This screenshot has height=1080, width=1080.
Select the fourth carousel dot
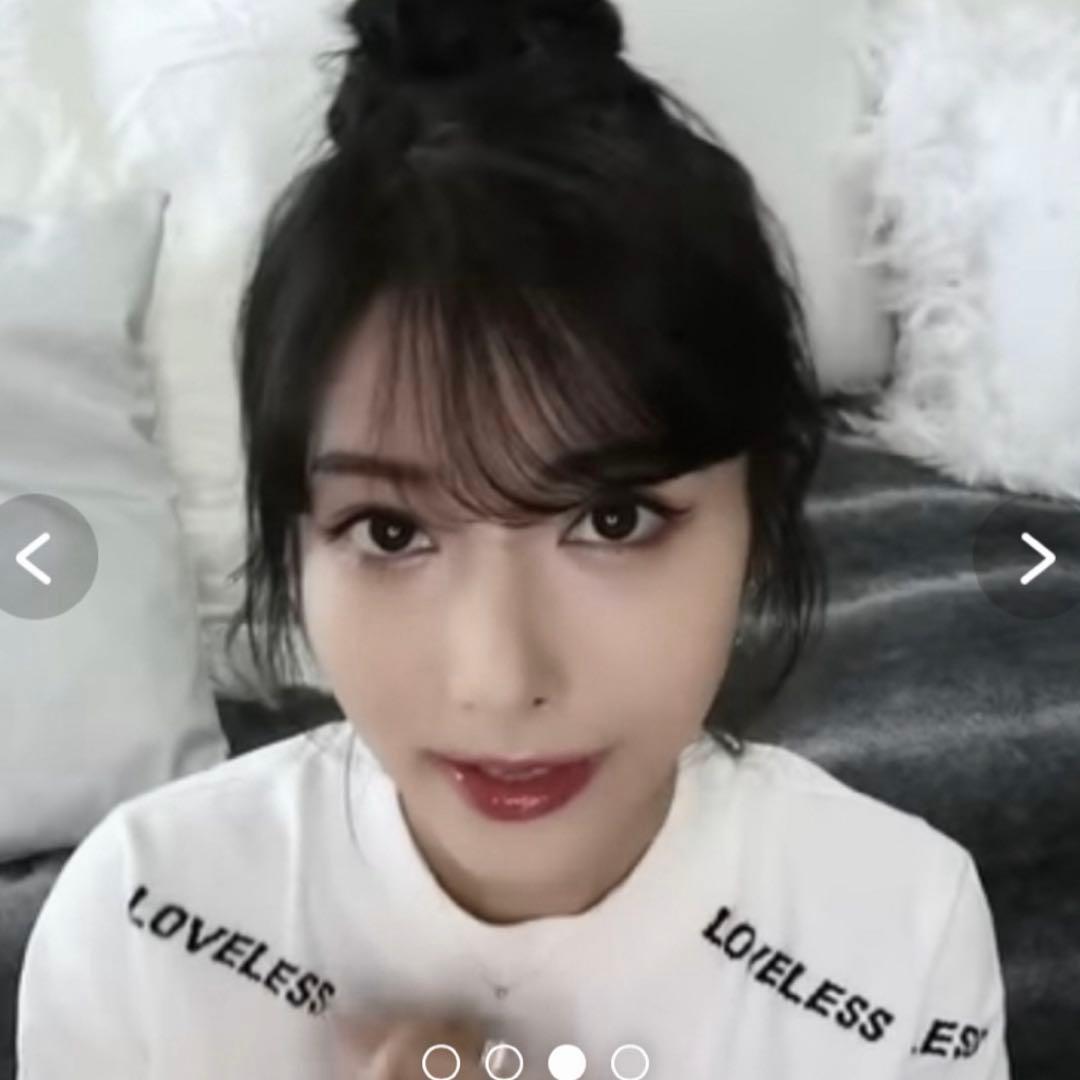630,1062
